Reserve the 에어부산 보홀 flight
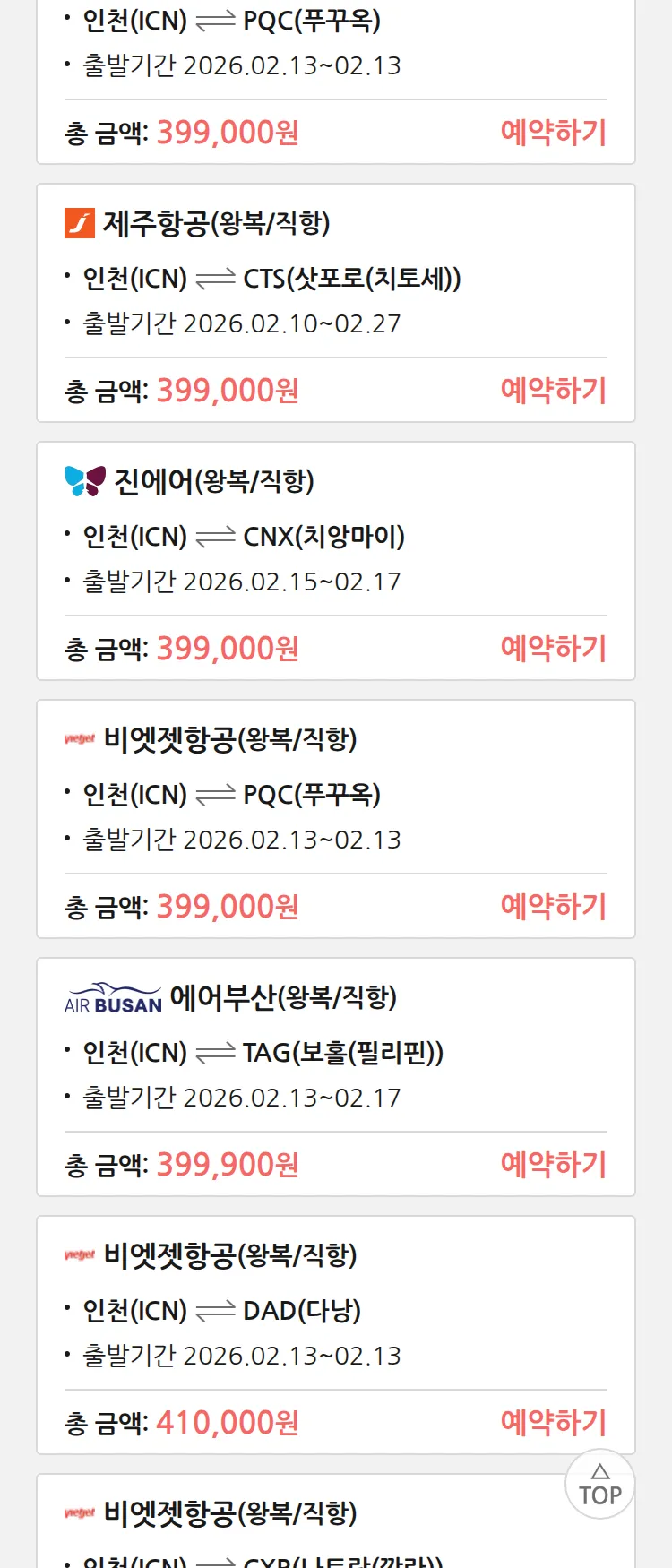Image resolution: width=672 pixels, height=1568 pixels. (x=553, y=1165)
